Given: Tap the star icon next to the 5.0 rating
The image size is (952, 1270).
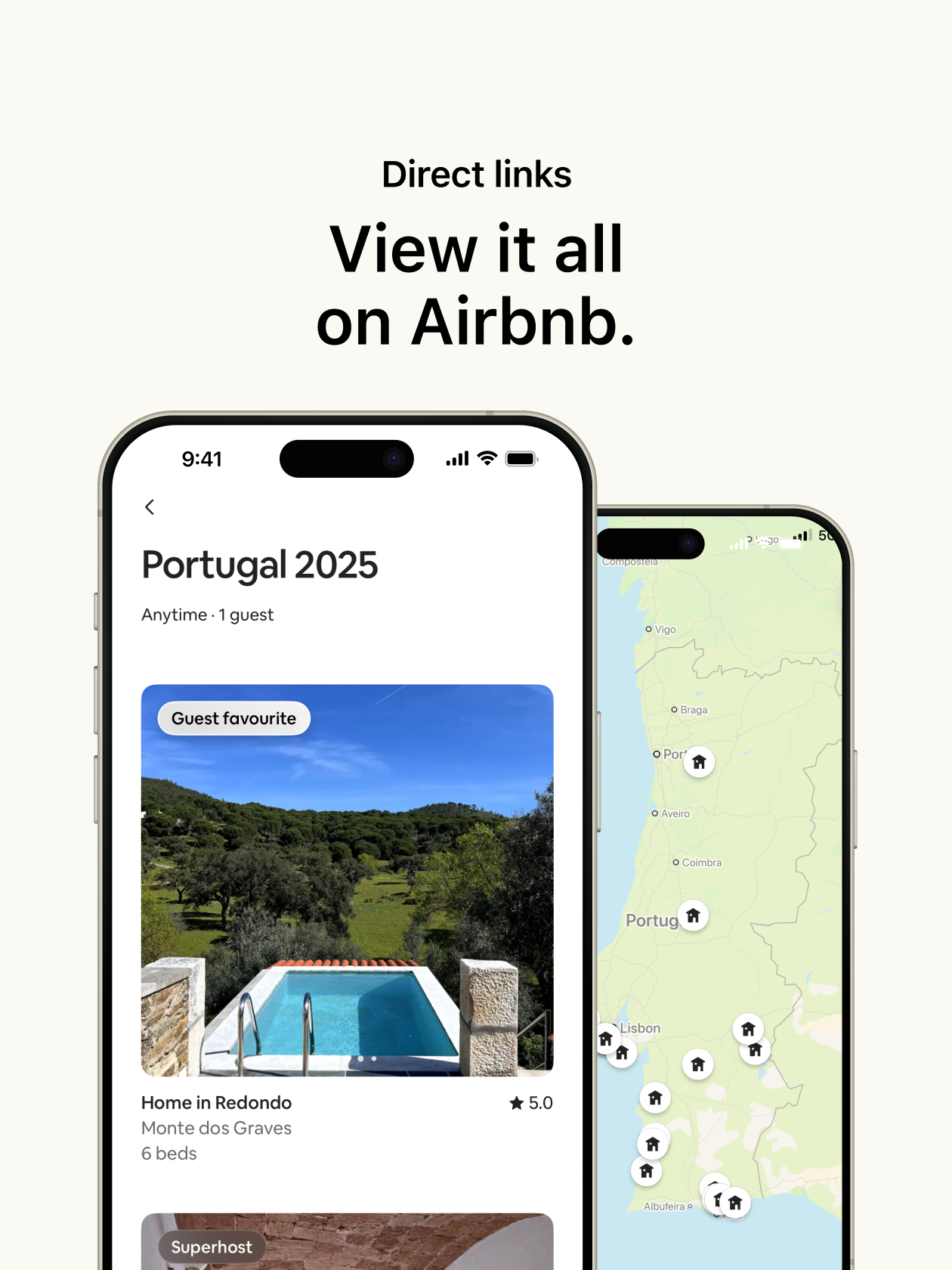Looking at the screenshot, I should 515,1103.
